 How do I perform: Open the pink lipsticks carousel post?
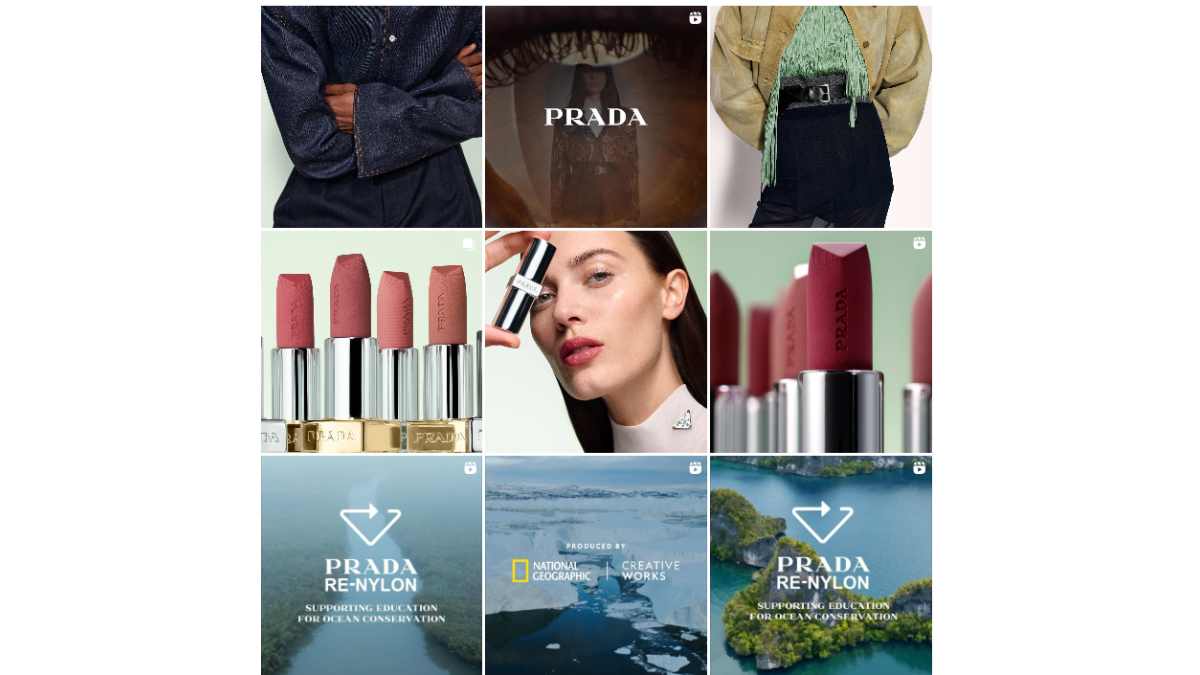pyautogui.click(x=371, y=342)
